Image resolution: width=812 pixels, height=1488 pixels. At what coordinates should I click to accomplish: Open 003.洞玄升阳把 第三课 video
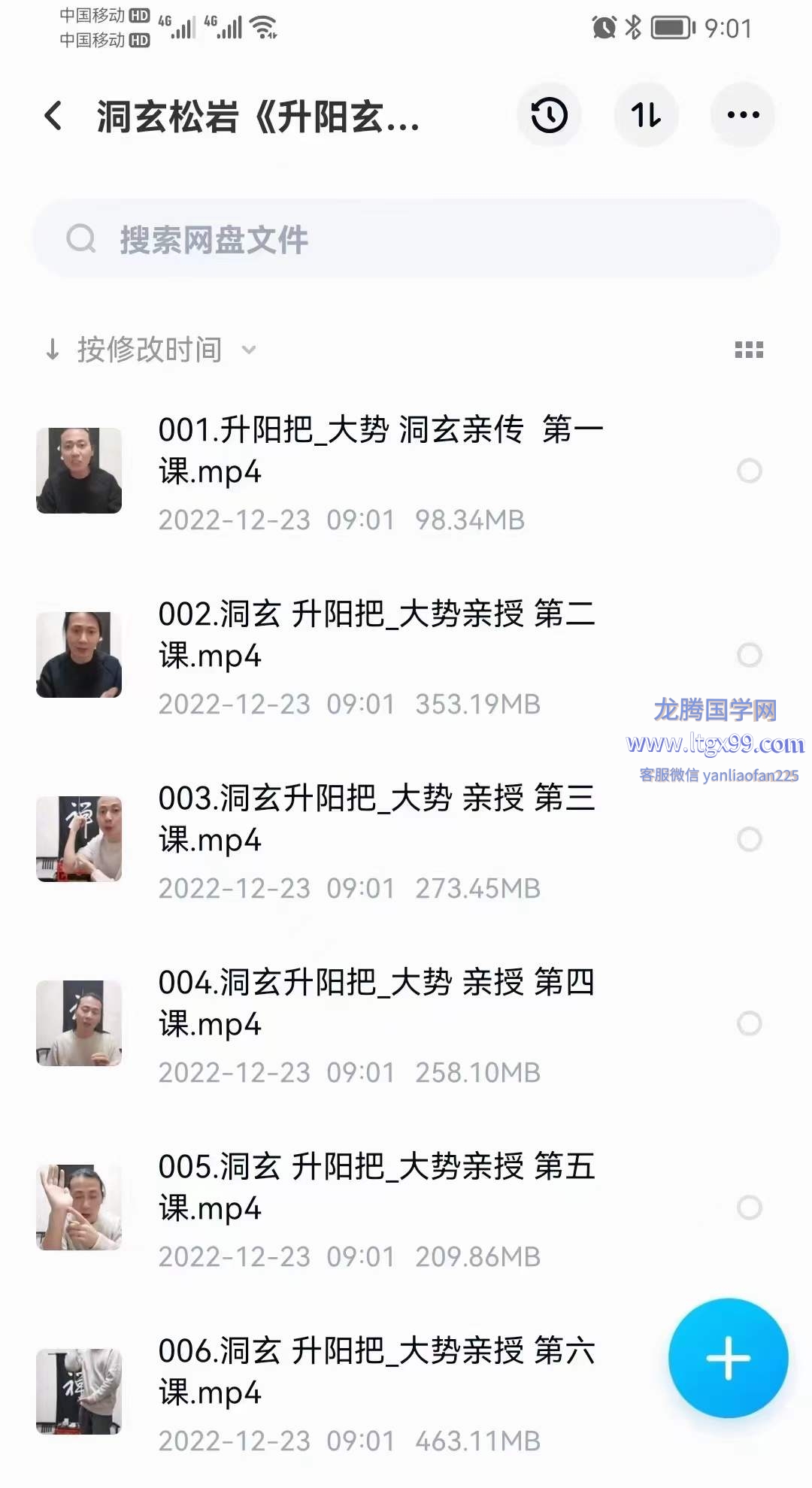coord(376,820)
